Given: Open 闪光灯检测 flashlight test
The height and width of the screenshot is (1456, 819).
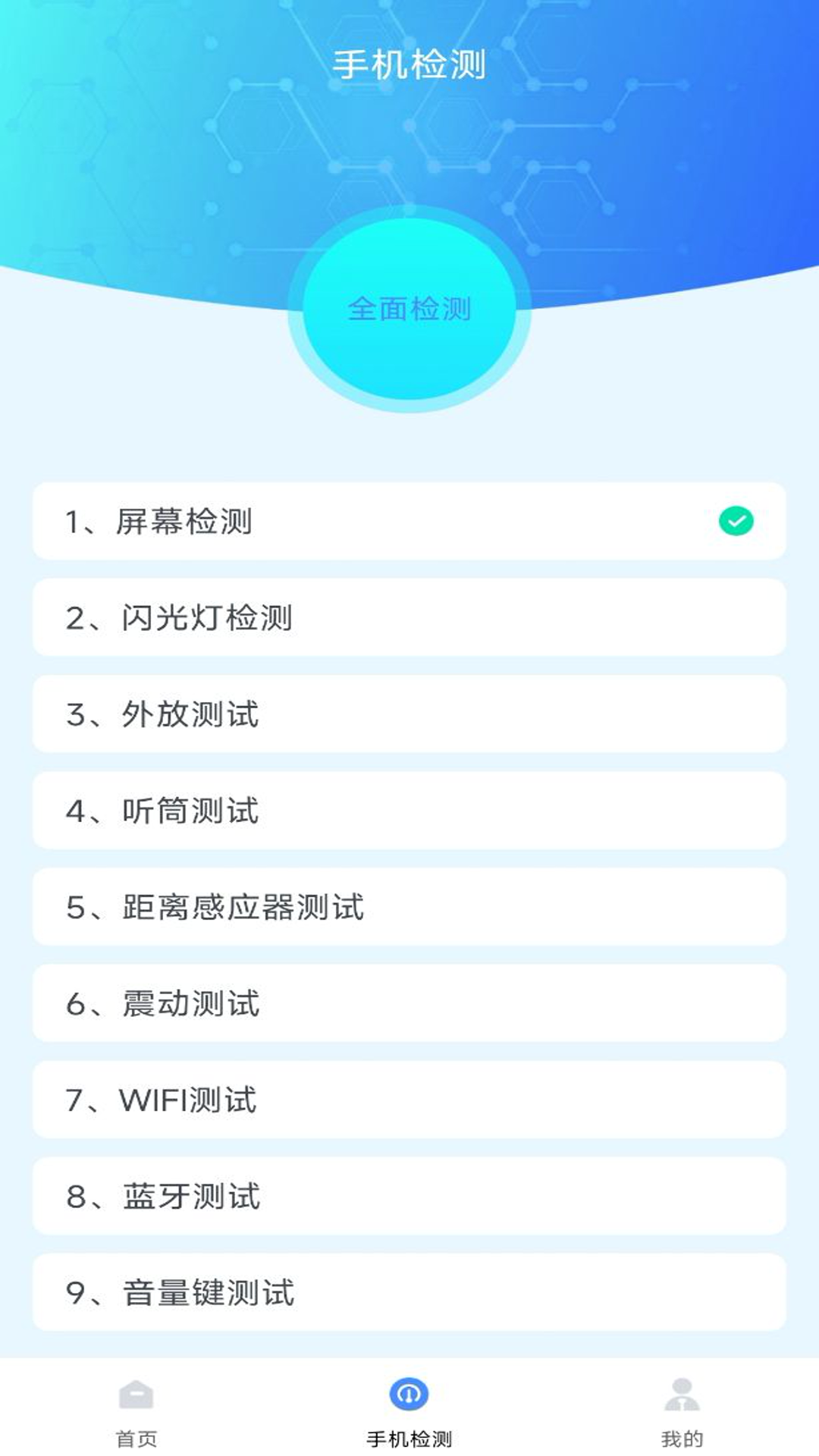Looking at the screenshot, I should click(x=409, y=617).
